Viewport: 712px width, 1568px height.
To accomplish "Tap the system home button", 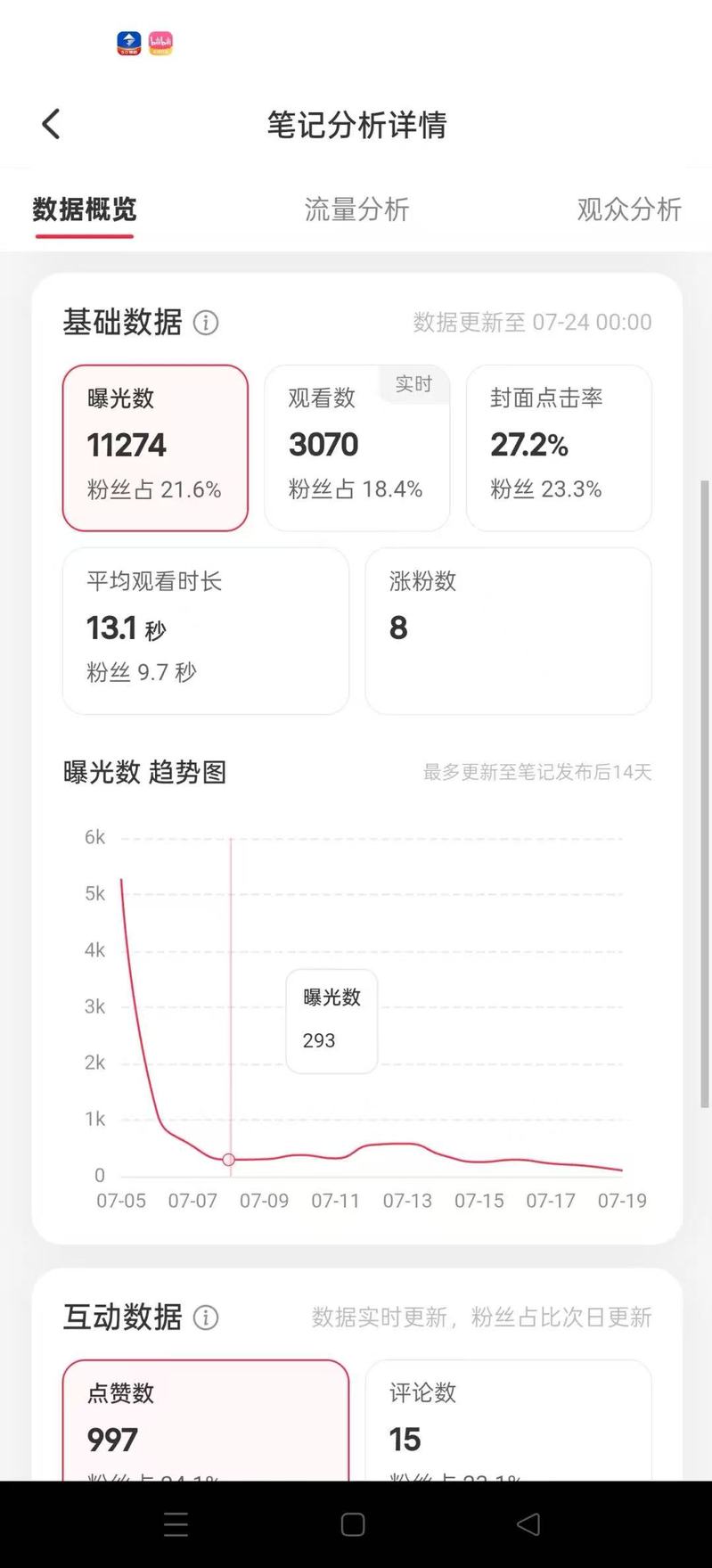I will coord(353,1524).
